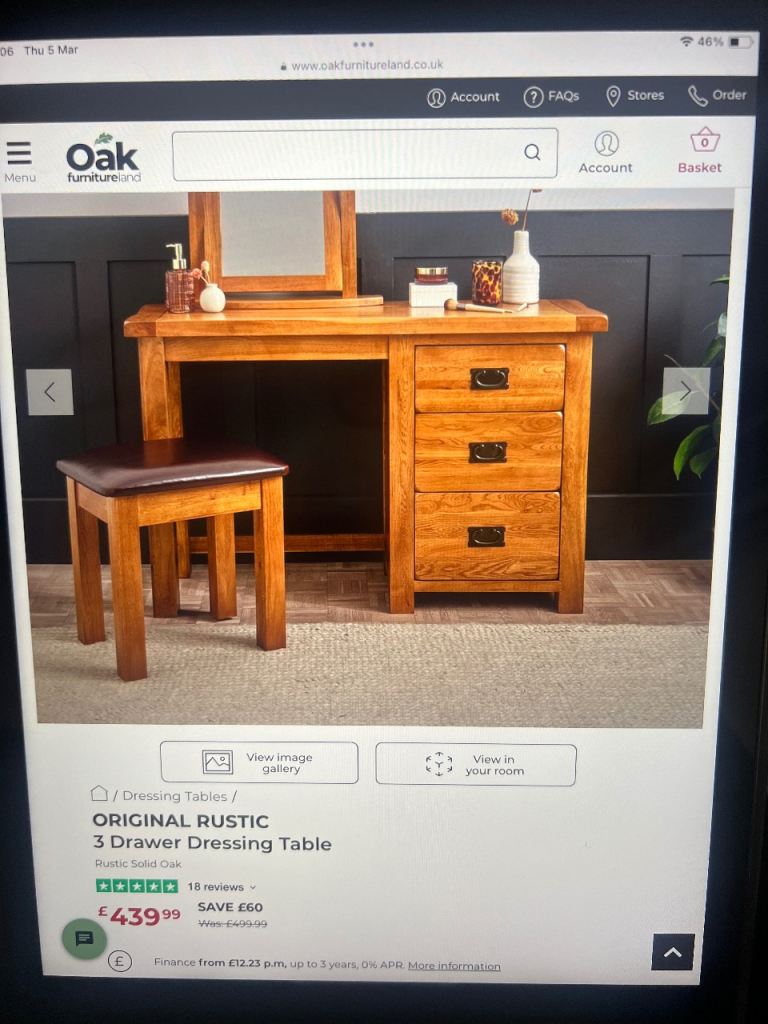768x1024 pixels.
Task: Show the next product image
Action: [686, 391]
